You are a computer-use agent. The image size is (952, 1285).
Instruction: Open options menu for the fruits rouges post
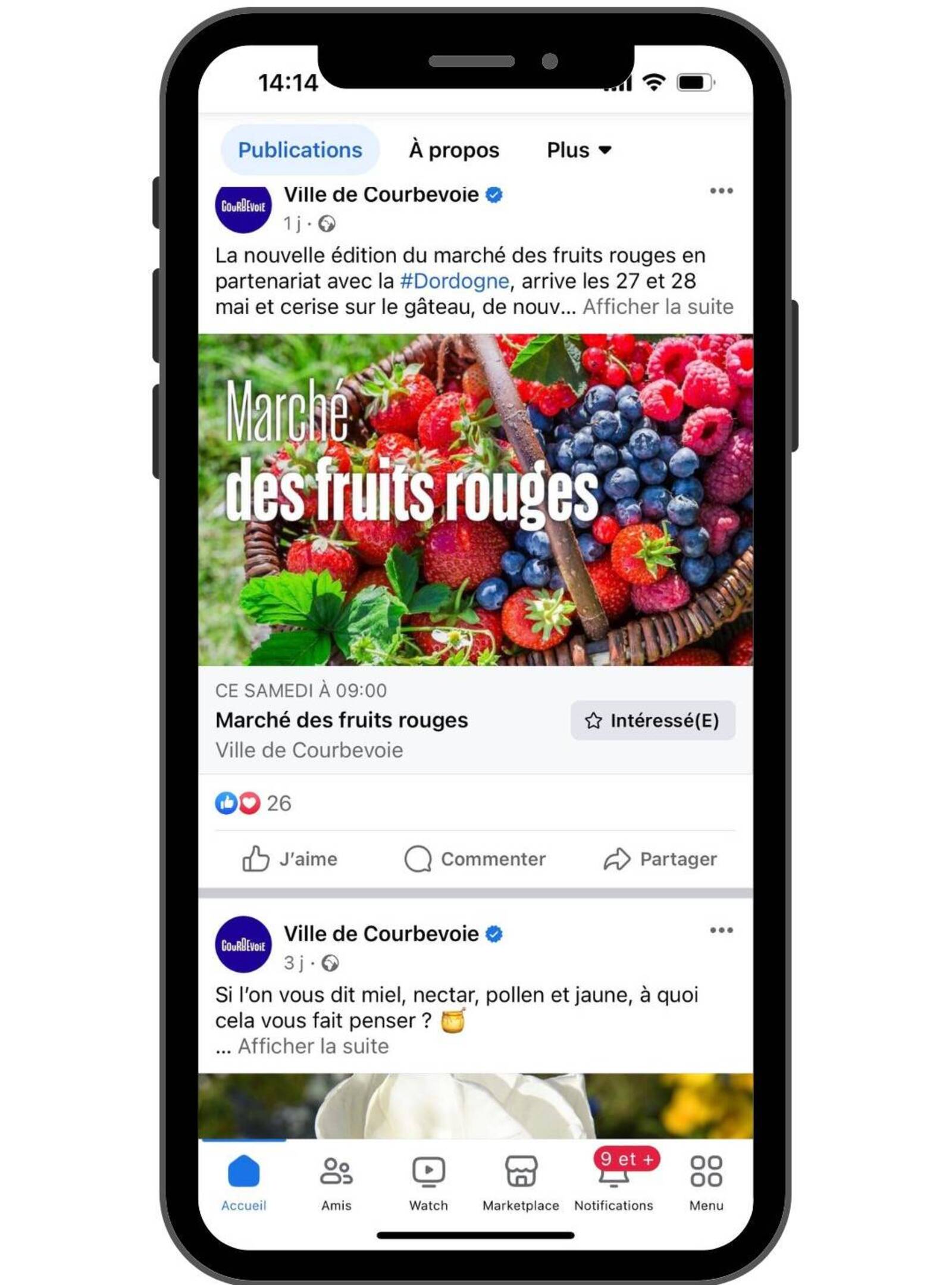click(x=721, y=191)
